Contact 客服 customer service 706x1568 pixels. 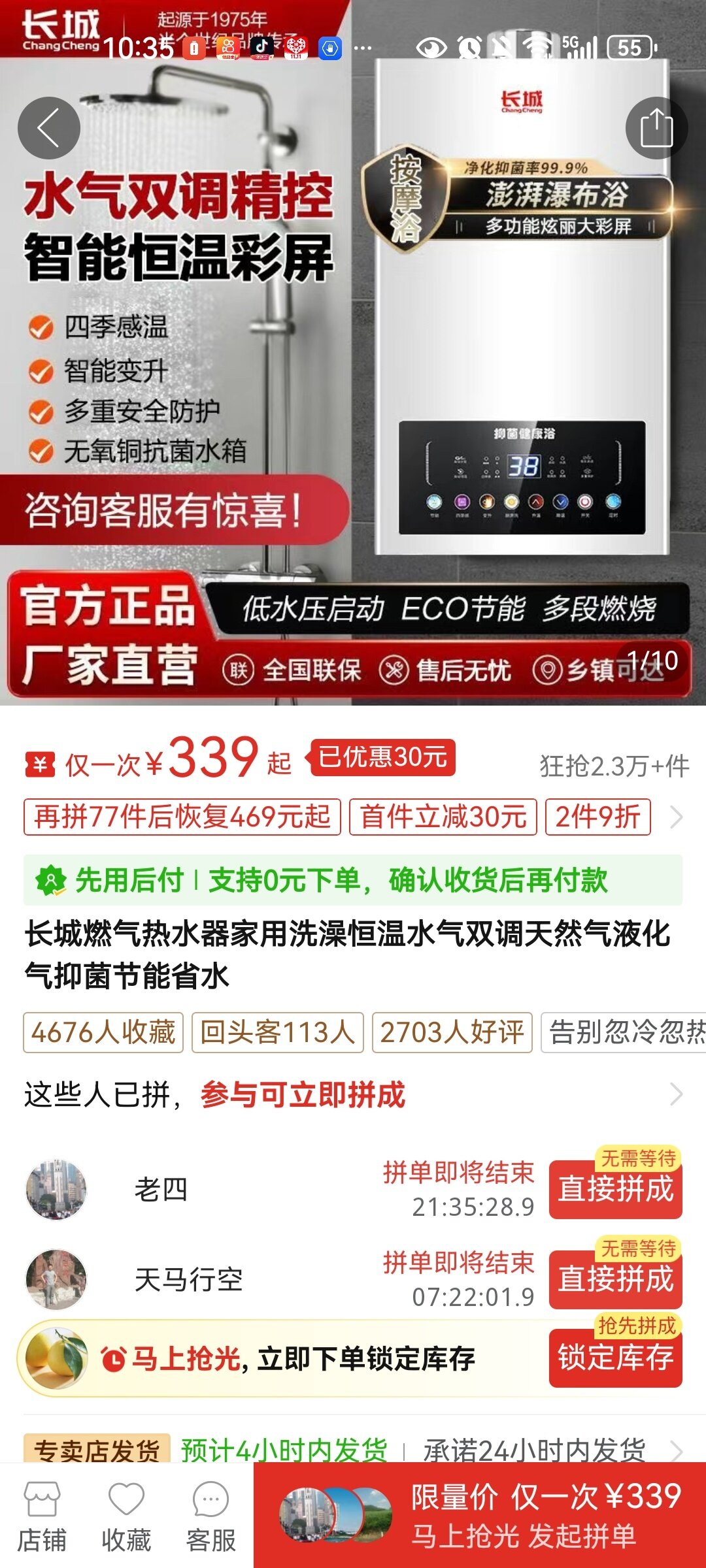210,1516
